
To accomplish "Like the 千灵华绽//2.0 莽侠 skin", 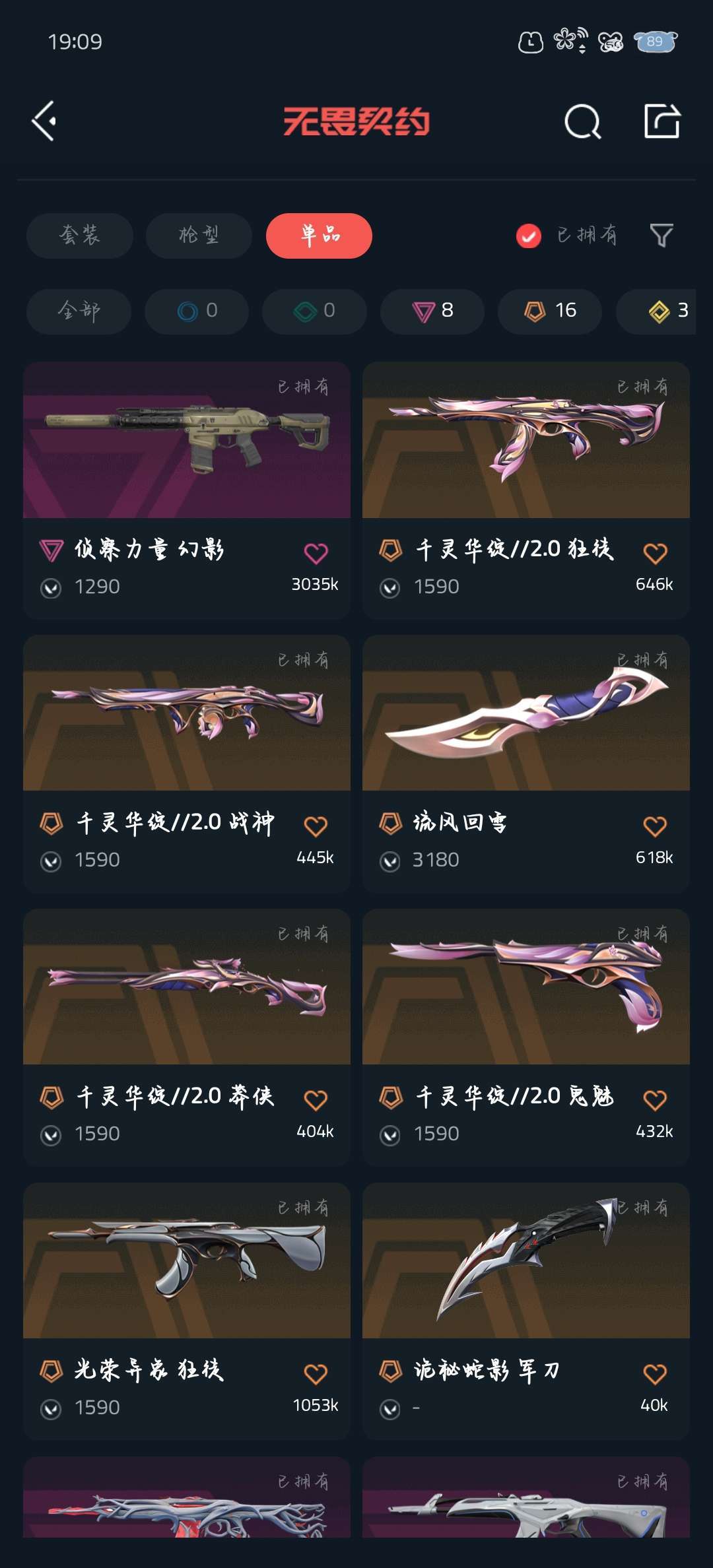I will coord(316,1101).
